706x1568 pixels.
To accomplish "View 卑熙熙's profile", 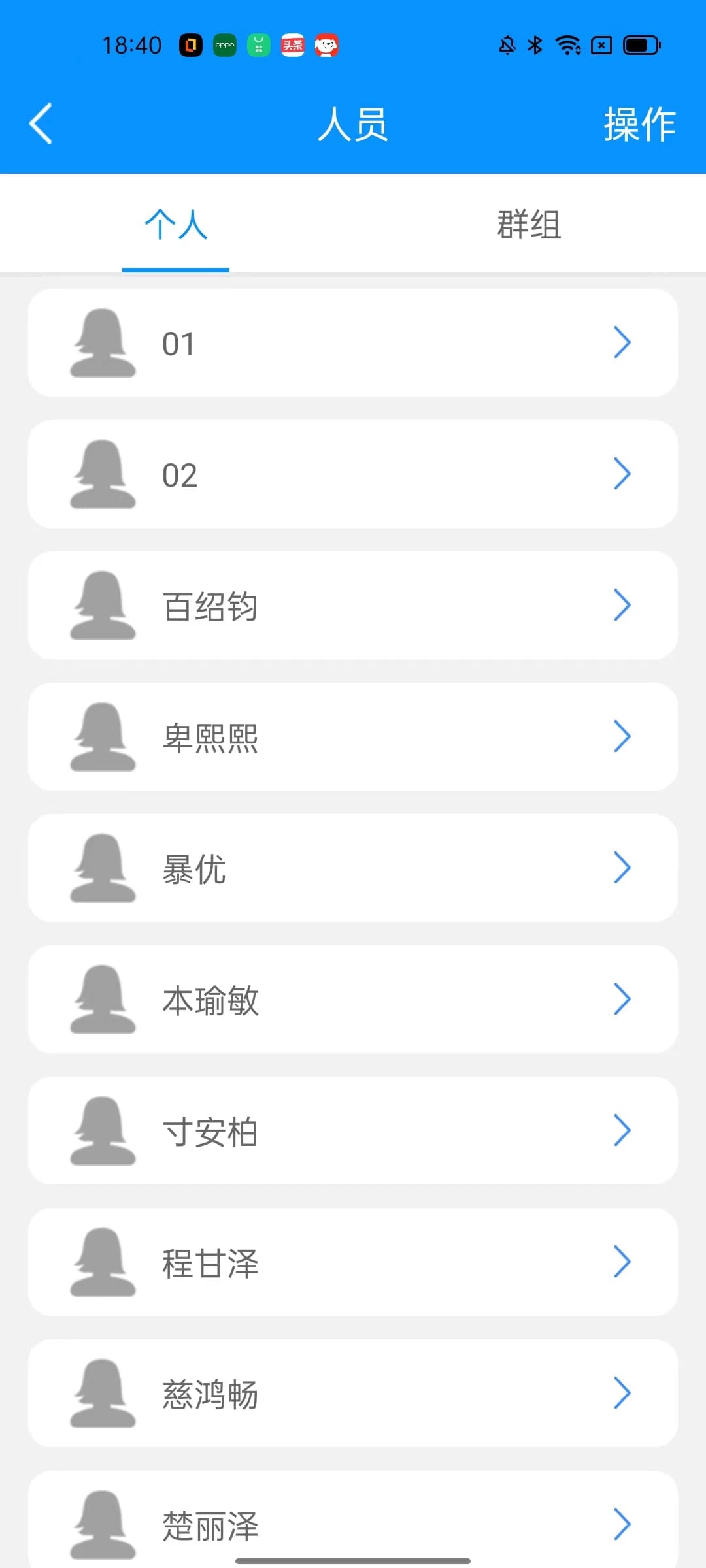I will 353,737.
